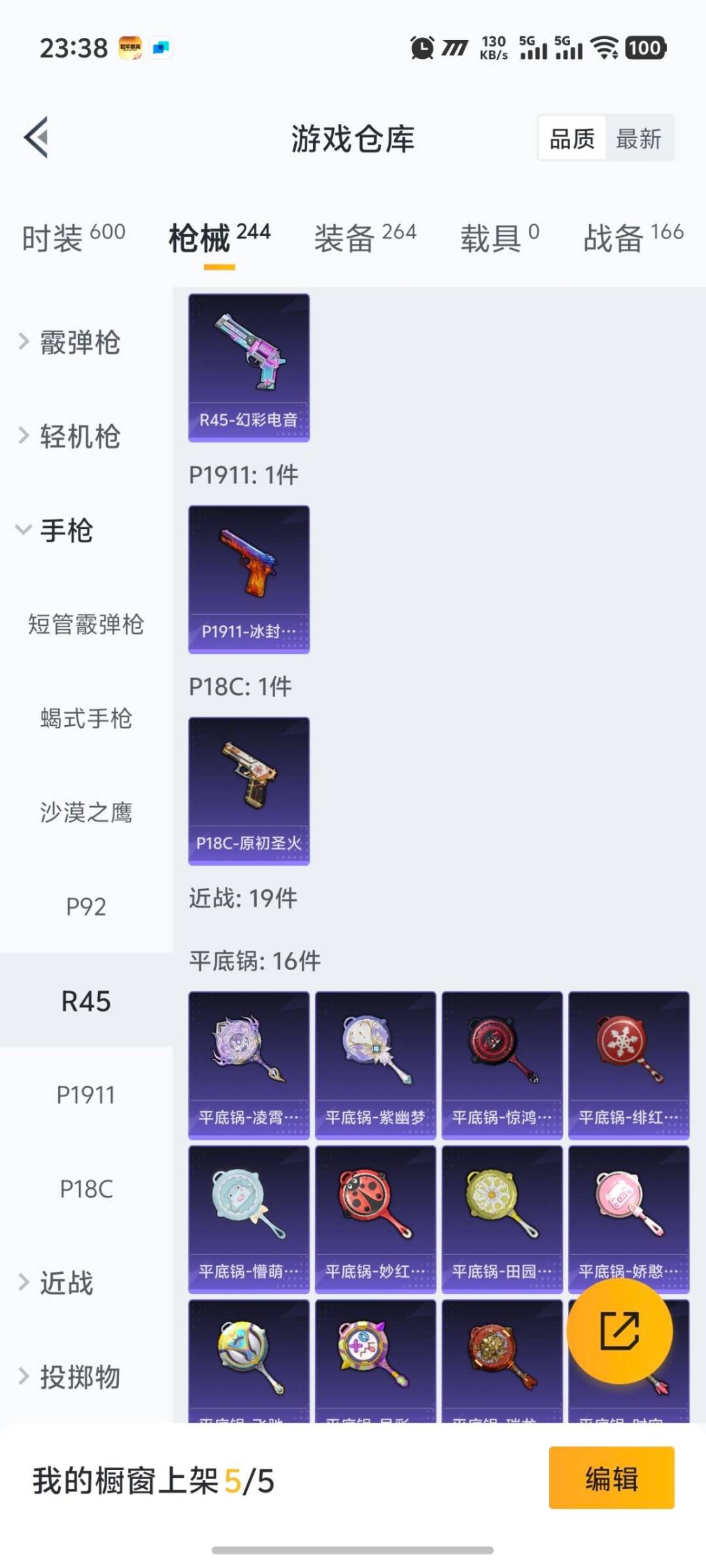
Task: Switch sorting to 最新
Action: point(639,139)
